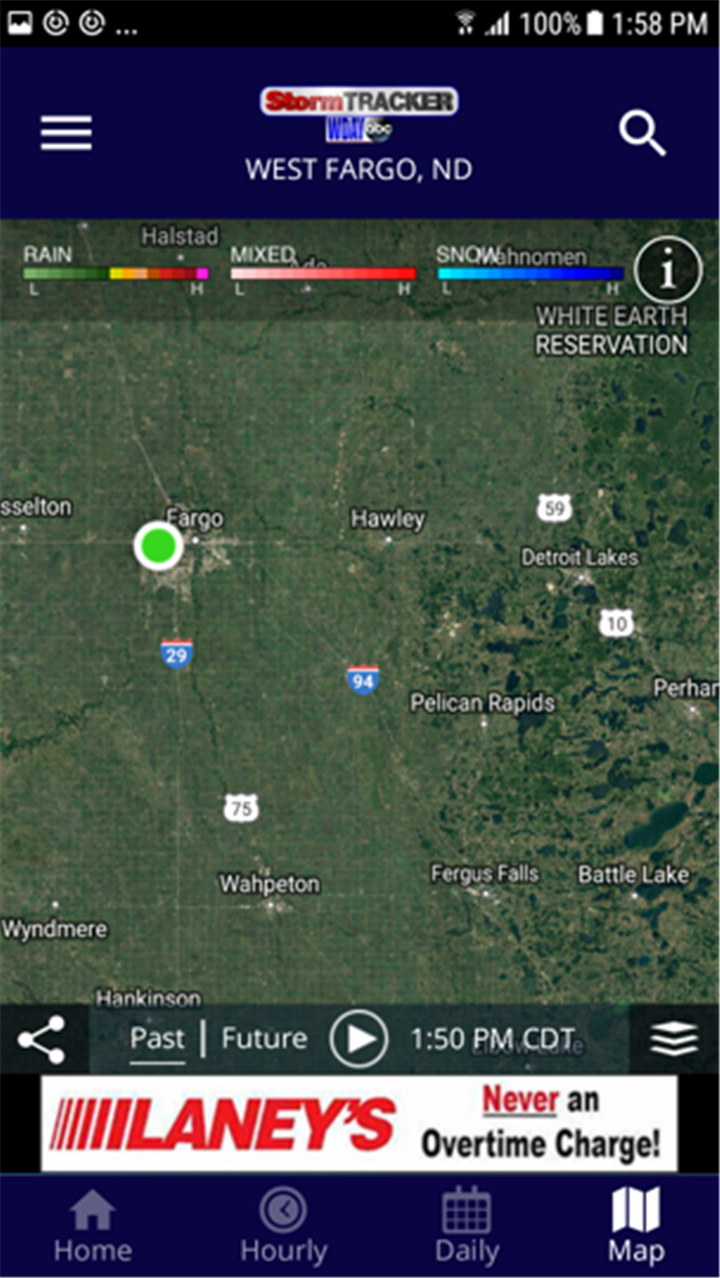Show the radar legend info
Screen dimensions: 720x1278
pyautogui.click(x=668, y=270)
